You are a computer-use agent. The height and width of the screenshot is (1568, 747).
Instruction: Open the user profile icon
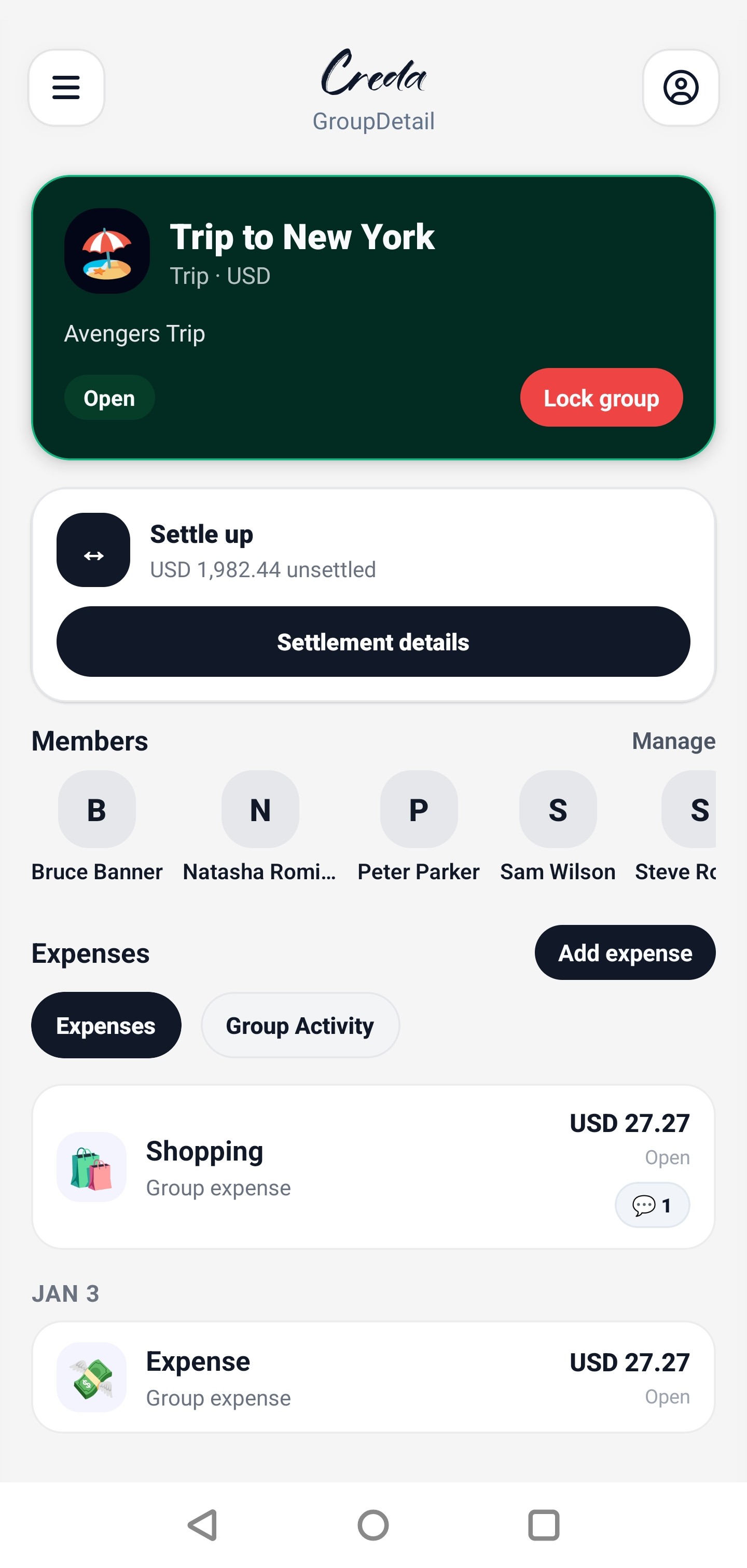coord(680,88)
